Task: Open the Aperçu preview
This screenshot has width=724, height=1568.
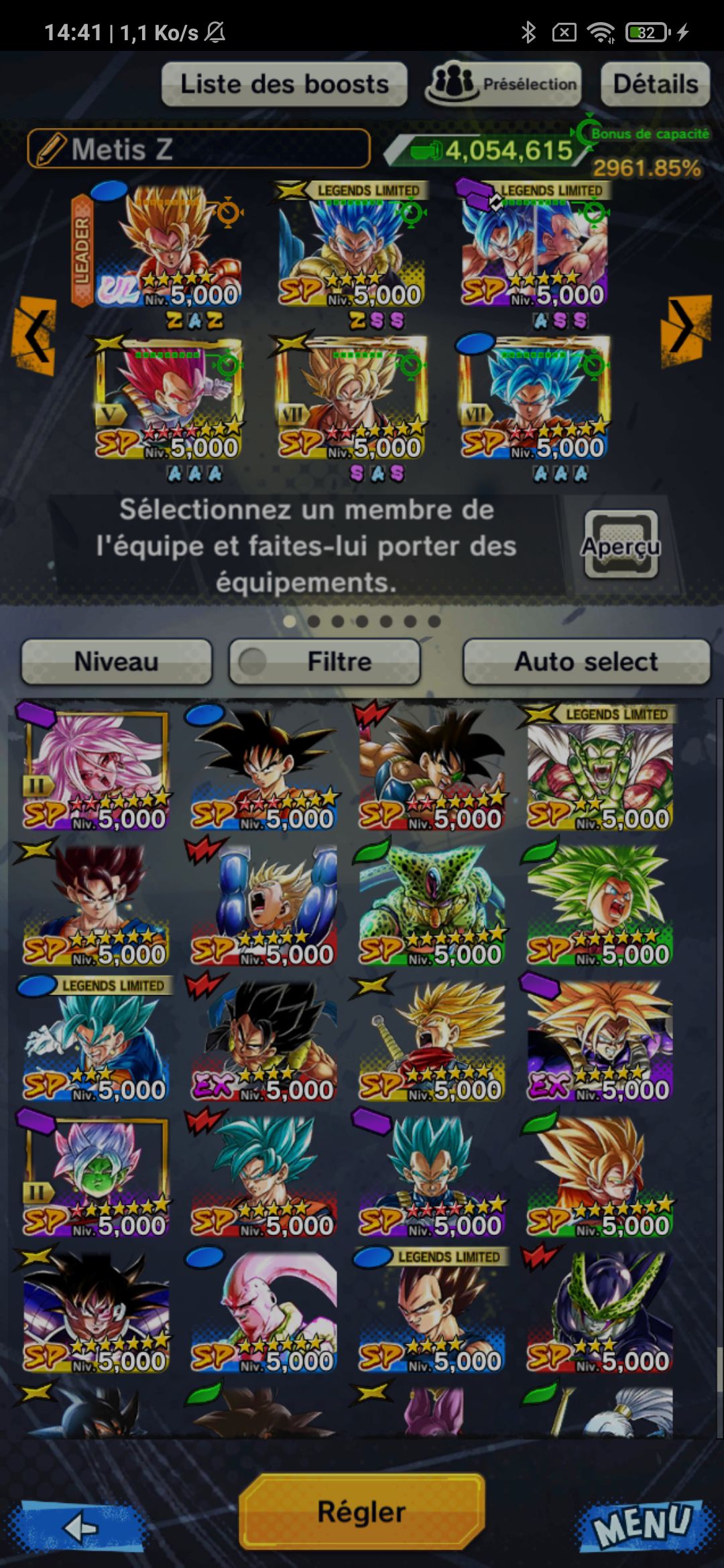Action: coord(621,545)
